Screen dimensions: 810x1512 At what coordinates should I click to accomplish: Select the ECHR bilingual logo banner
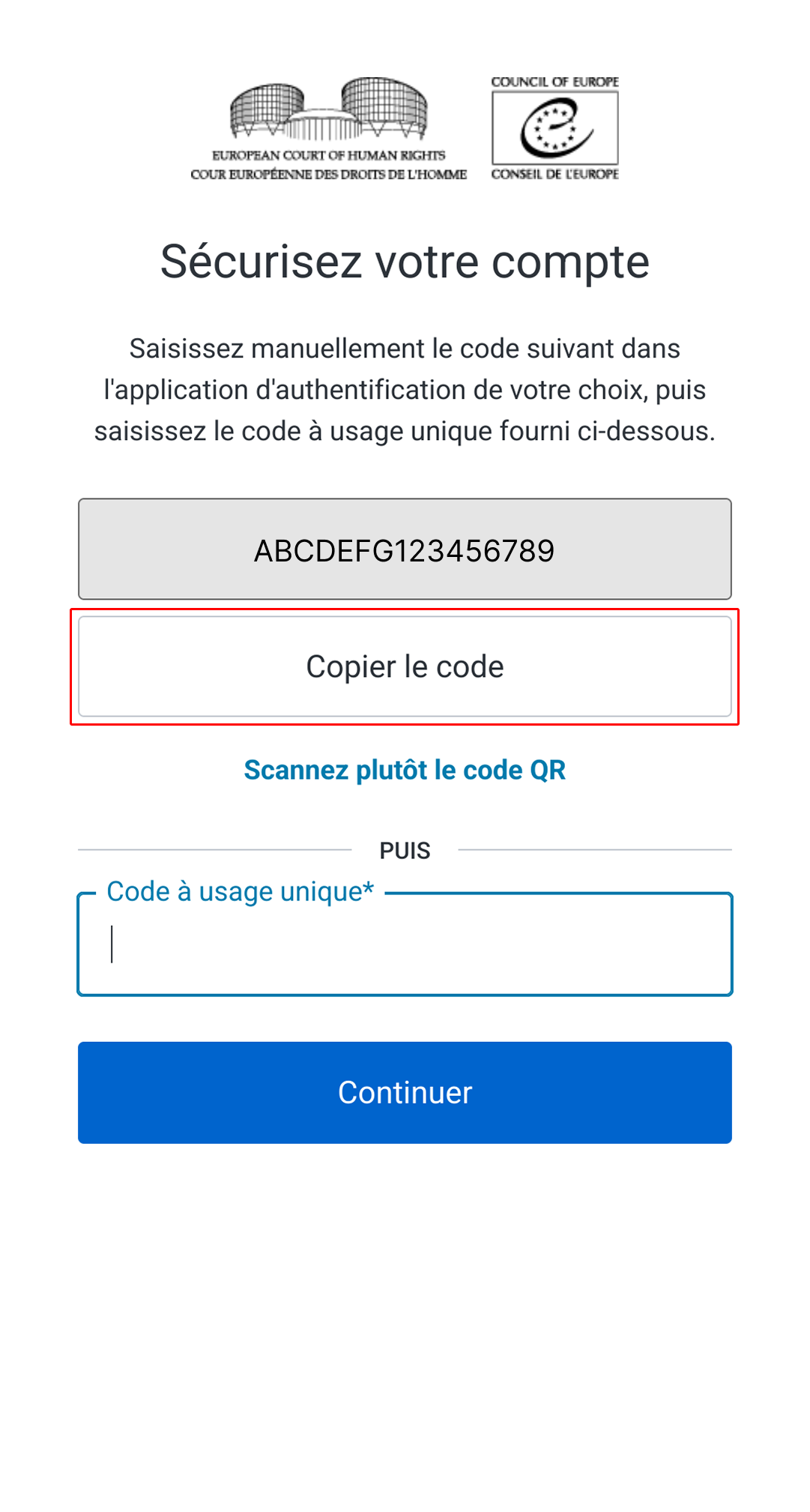click(x=405, y=127)
